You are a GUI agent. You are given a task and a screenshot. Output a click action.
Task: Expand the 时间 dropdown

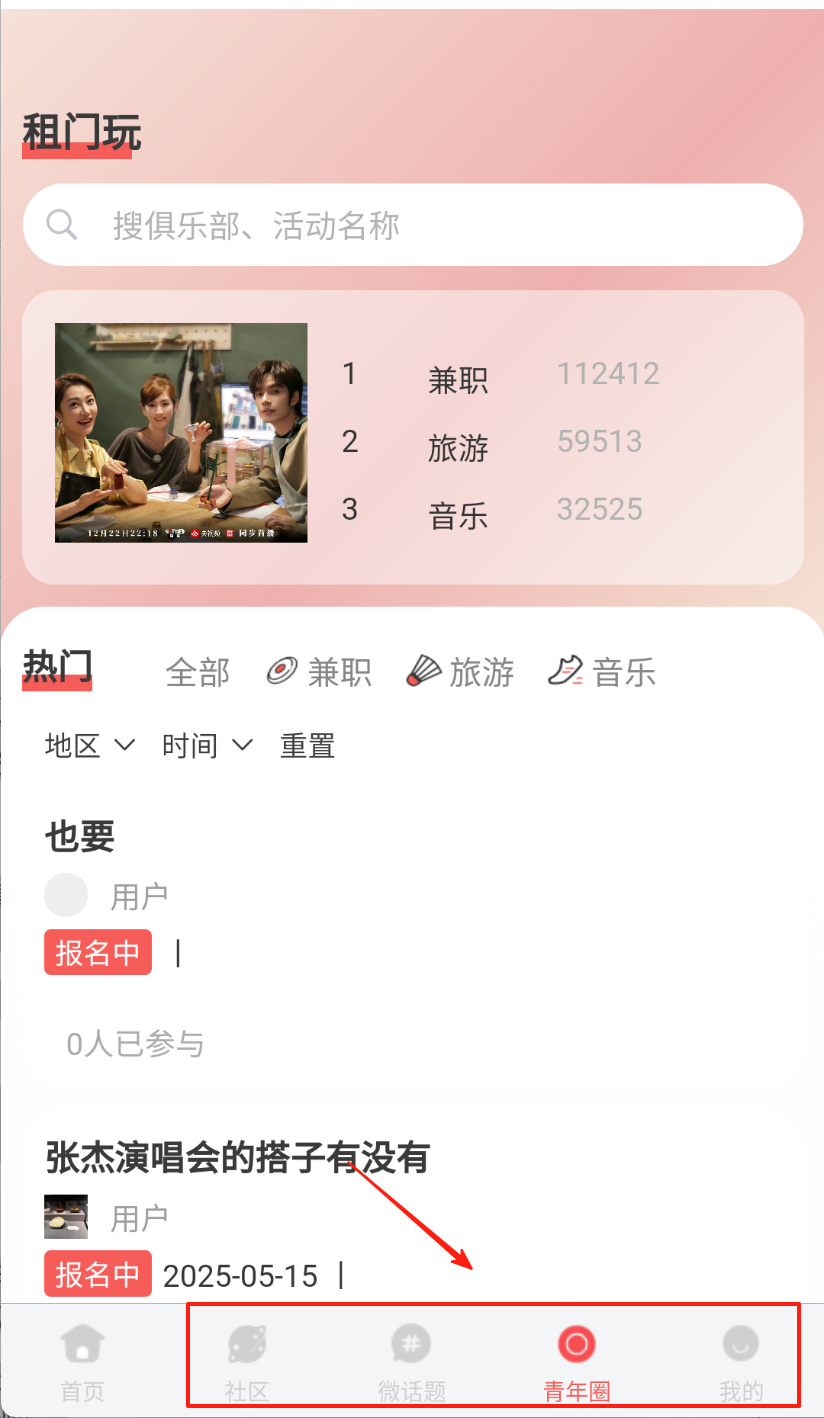[x=207, y=746]
